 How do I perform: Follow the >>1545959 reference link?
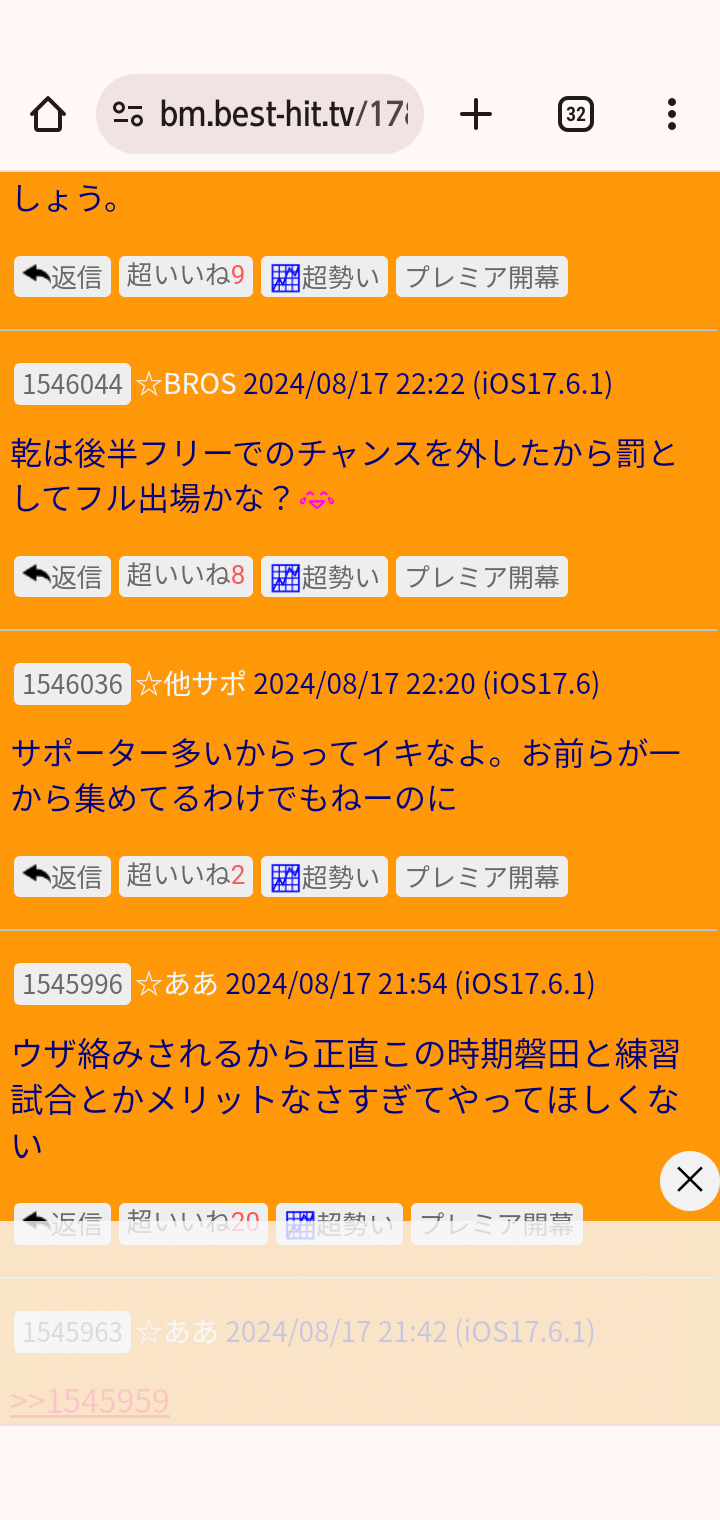[90, 1401]
